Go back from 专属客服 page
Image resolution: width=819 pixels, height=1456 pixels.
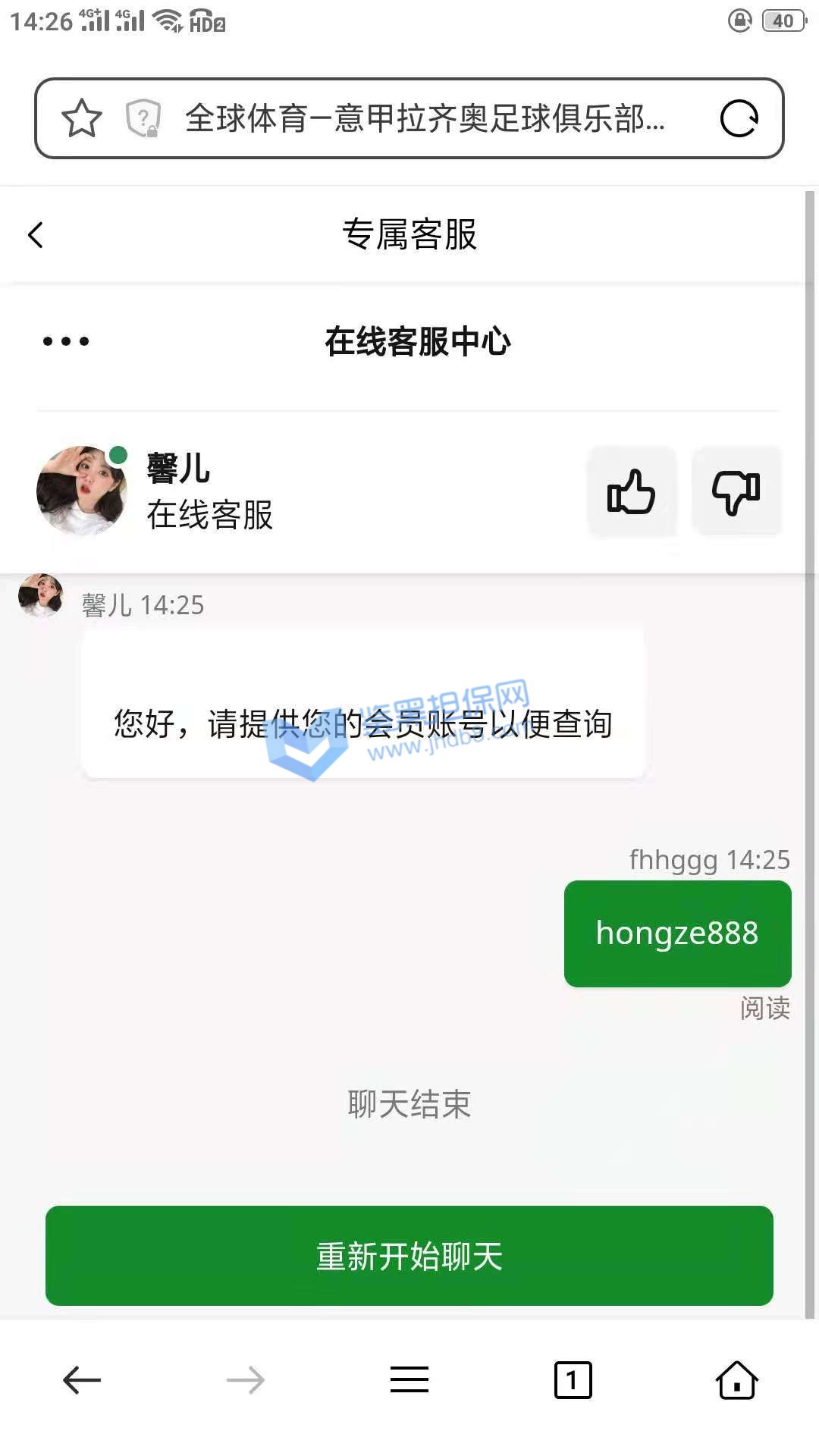[x=36, y=234]
